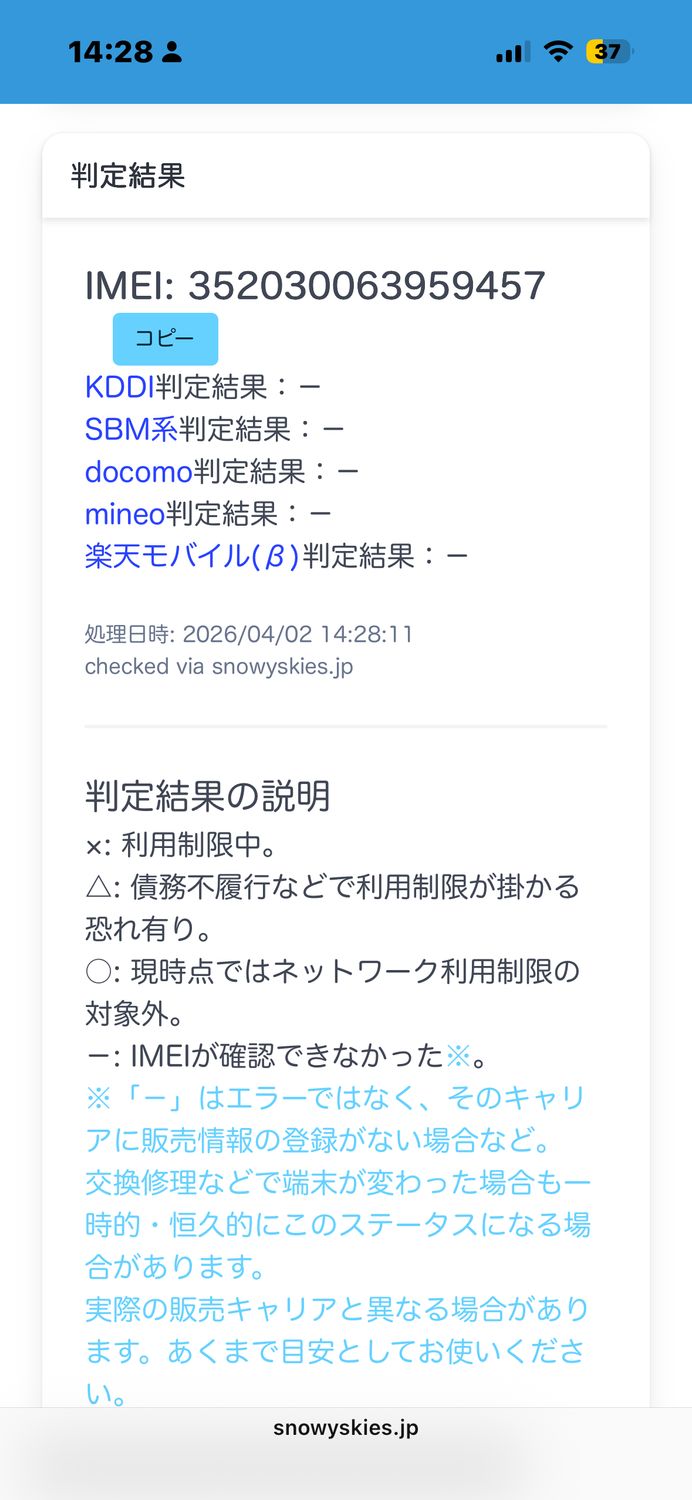Open the mineo link
The width and height of the screenshot is (692, 1500).
[x=124, y=514]
